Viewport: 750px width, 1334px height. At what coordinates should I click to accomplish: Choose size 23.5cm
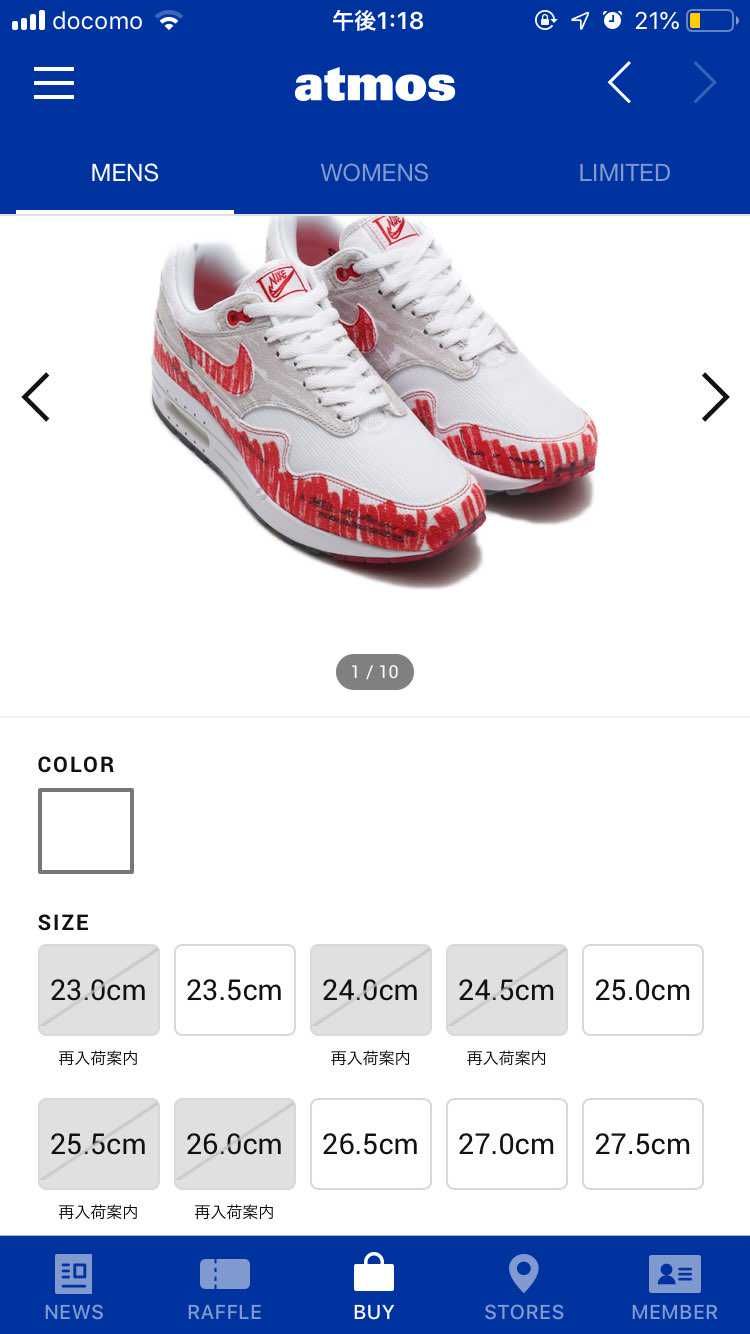tap(235, 990)
